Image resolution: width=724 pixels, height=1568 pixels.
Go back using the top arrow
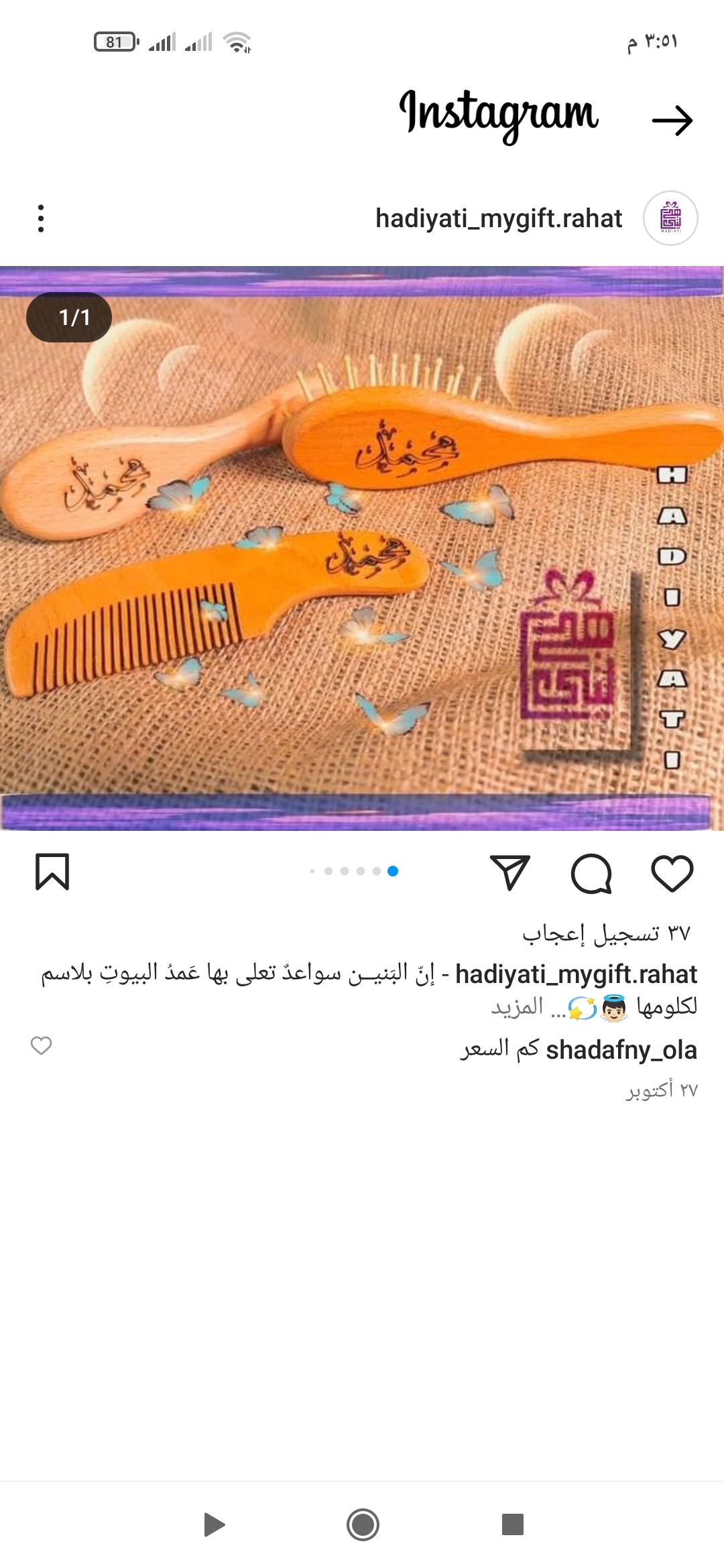tap(672, 121)
